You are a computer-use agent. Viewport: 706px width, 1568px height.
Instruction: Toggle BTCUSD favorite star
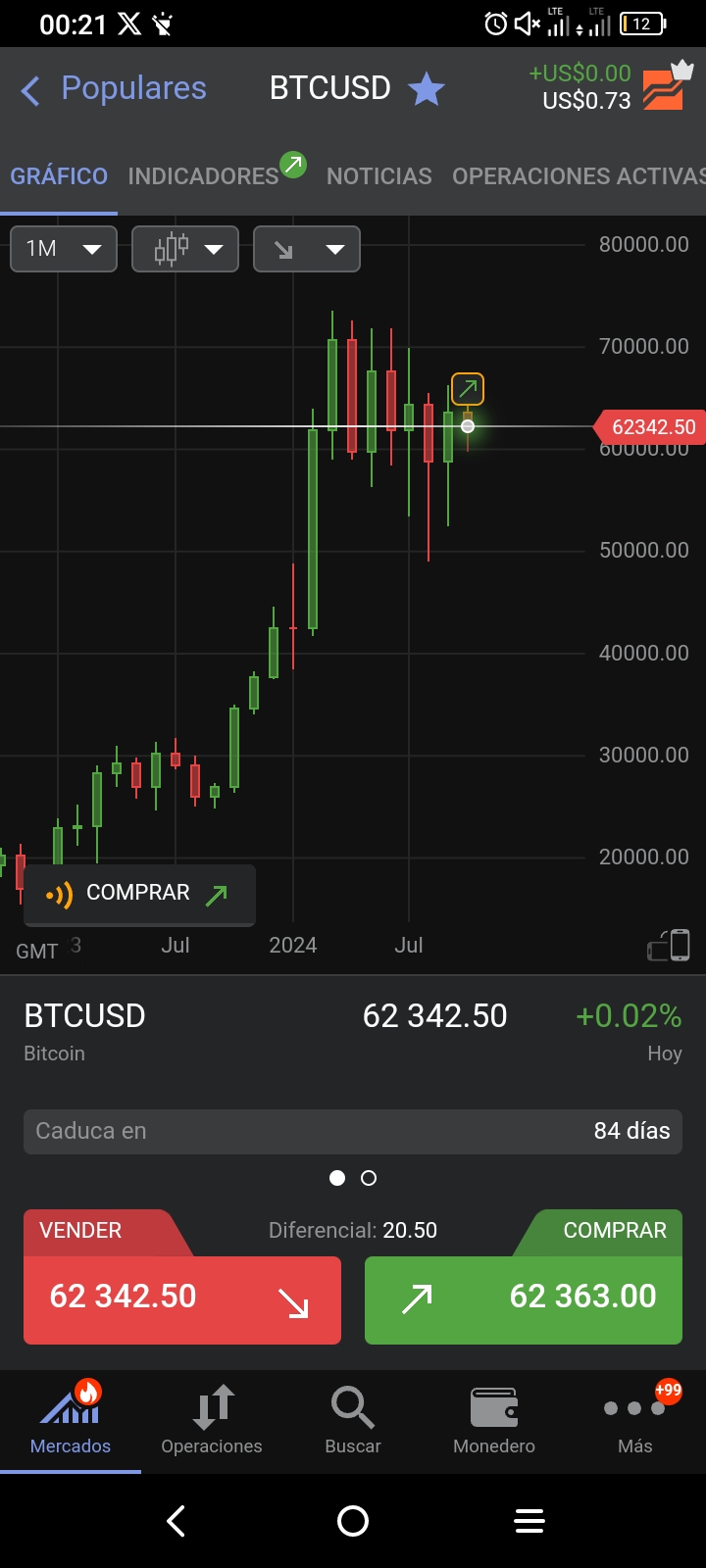[x=427, y=89]
